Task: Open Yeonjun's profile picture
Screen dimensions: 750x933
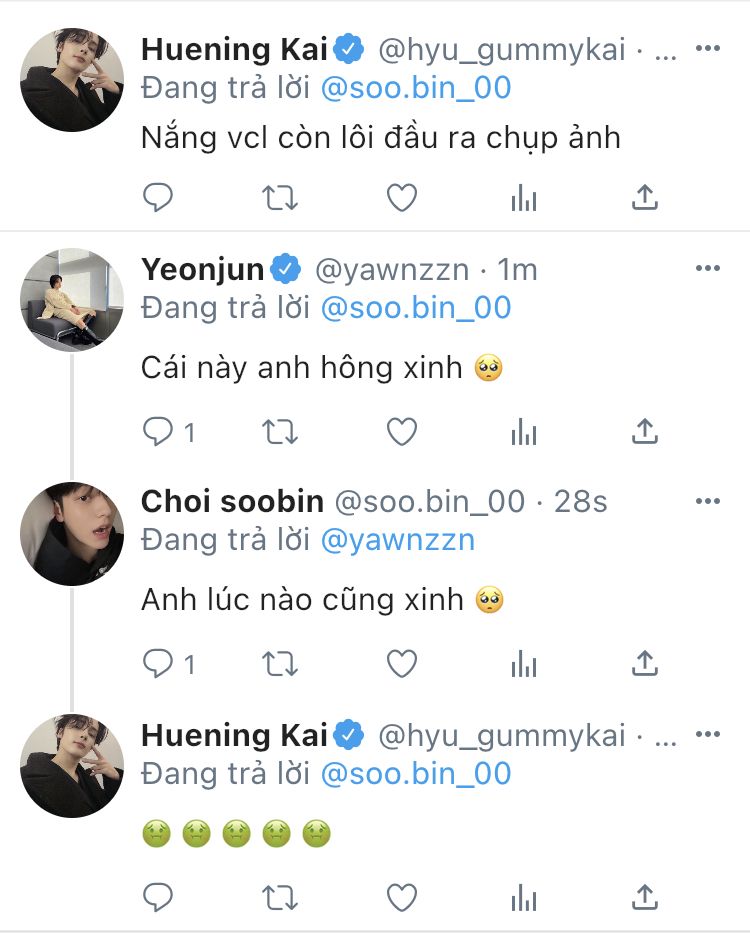Action: (72, 299)
